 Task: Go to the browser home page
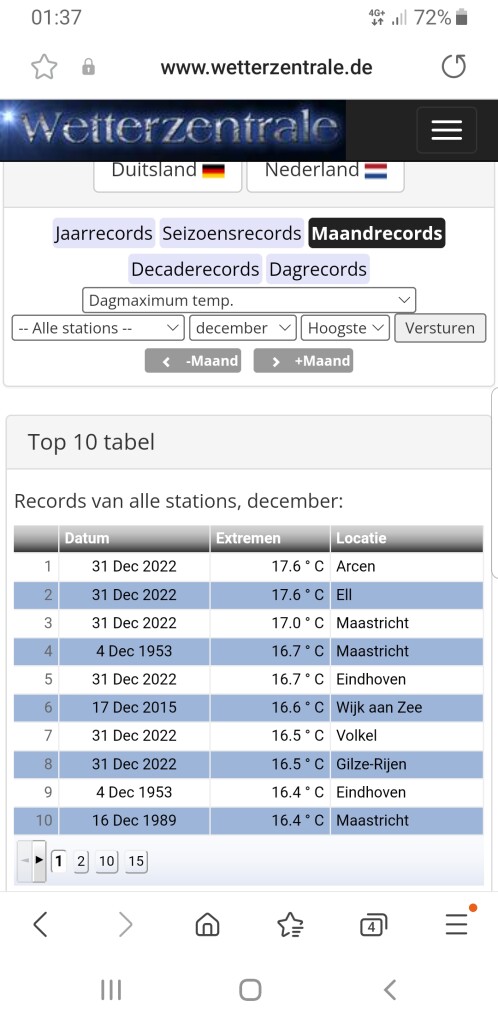click(207, 925)
